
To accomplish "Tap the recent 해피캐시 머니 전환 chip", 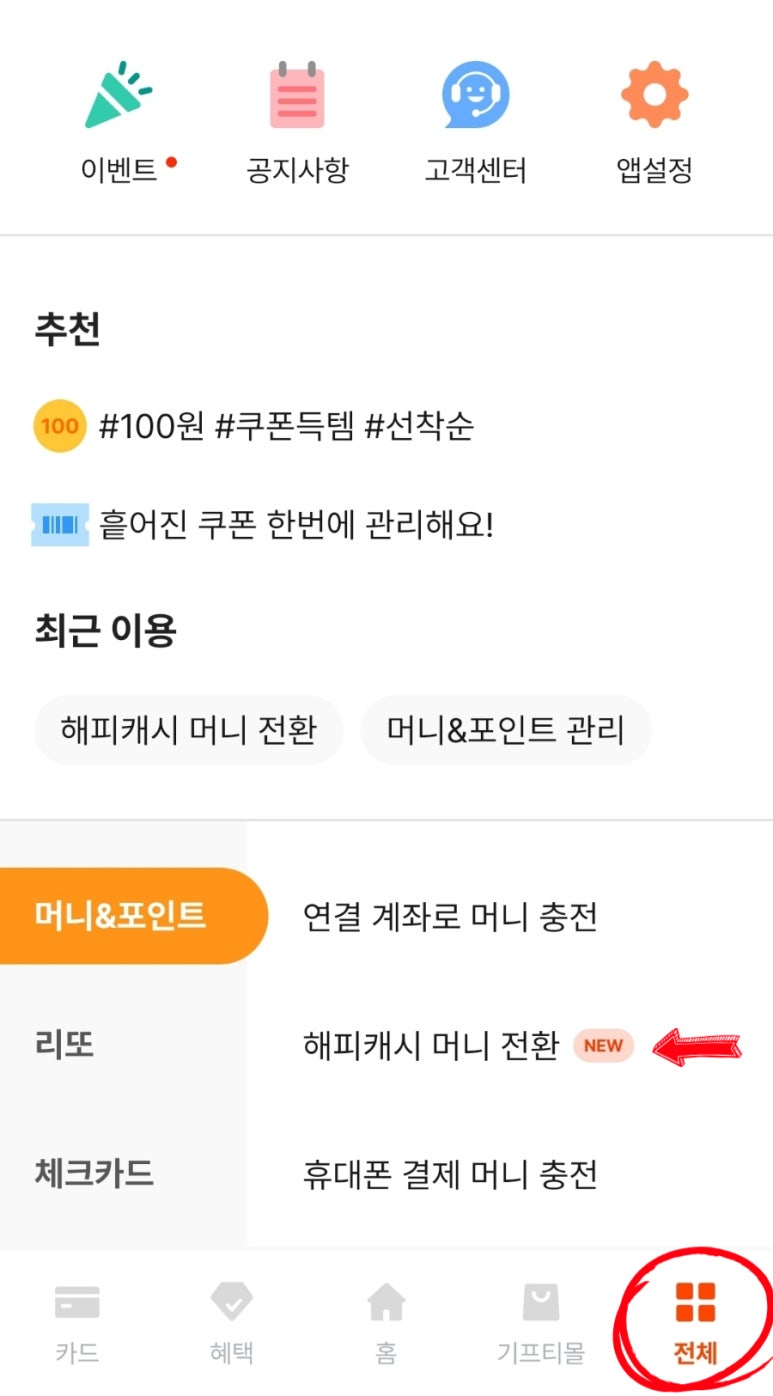I will [189, 730].
